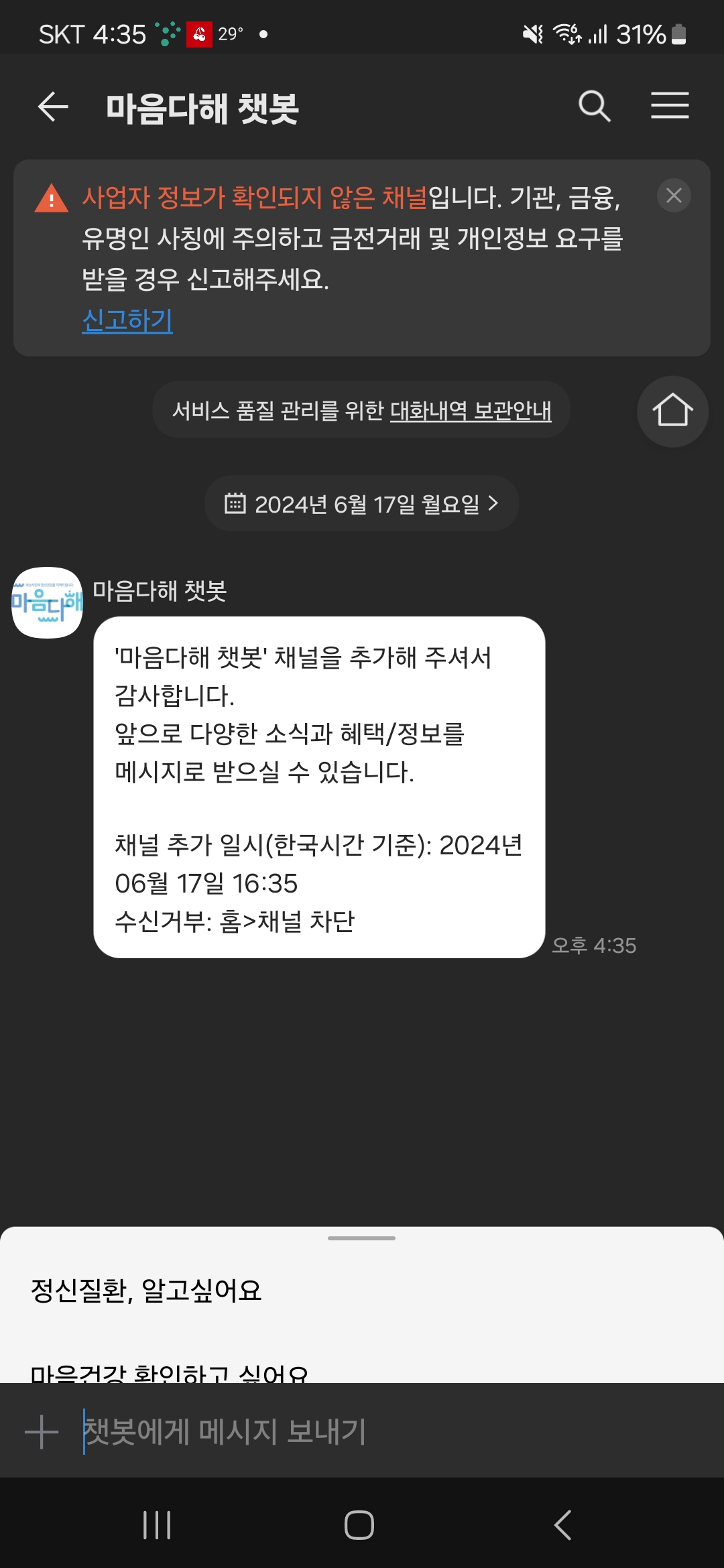
Task: Open the channel home icon
Action: (672, 411)
